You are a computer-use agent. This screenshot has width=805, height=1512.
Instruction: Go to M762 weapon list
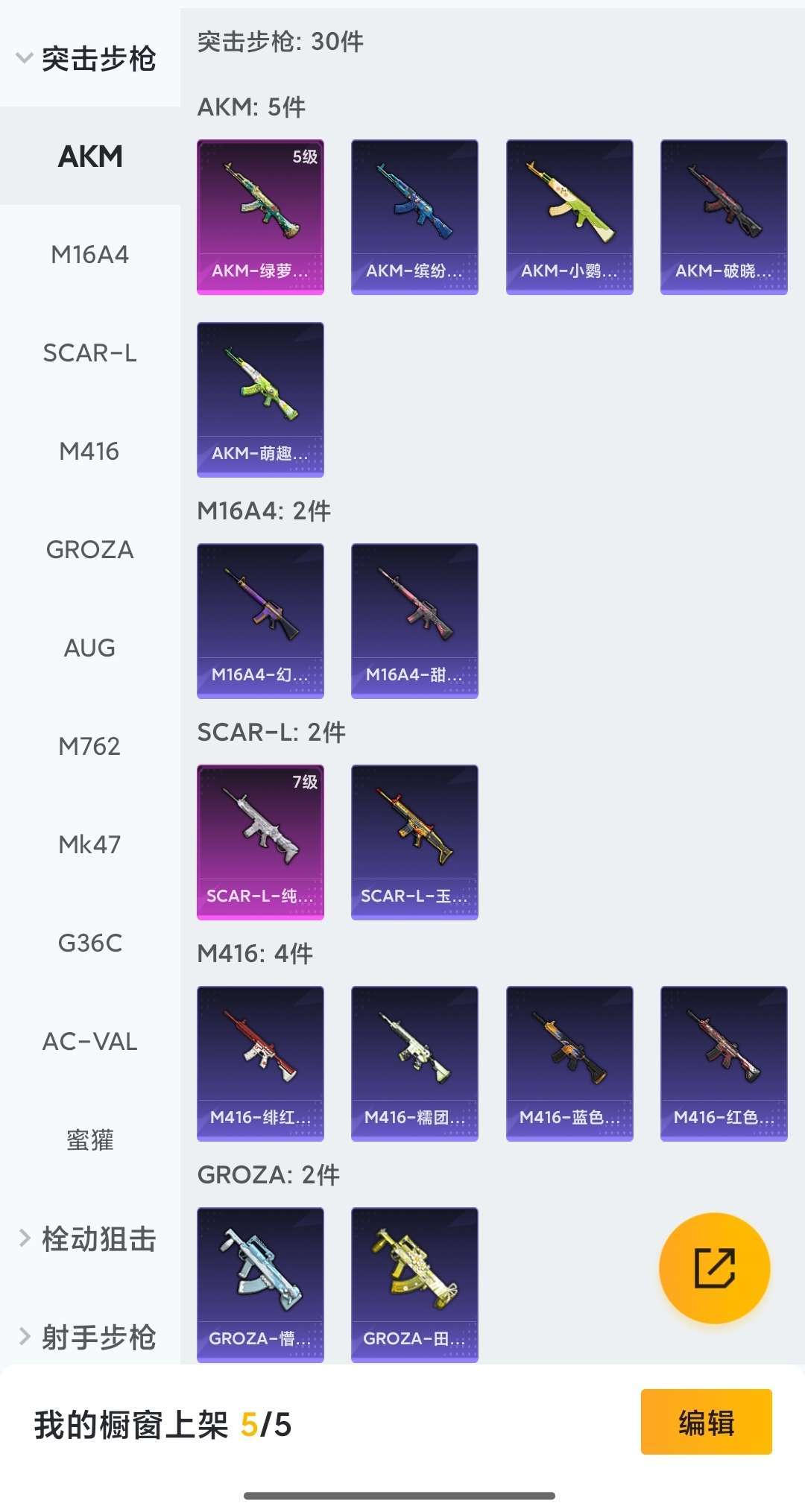[x=90, y=746]
